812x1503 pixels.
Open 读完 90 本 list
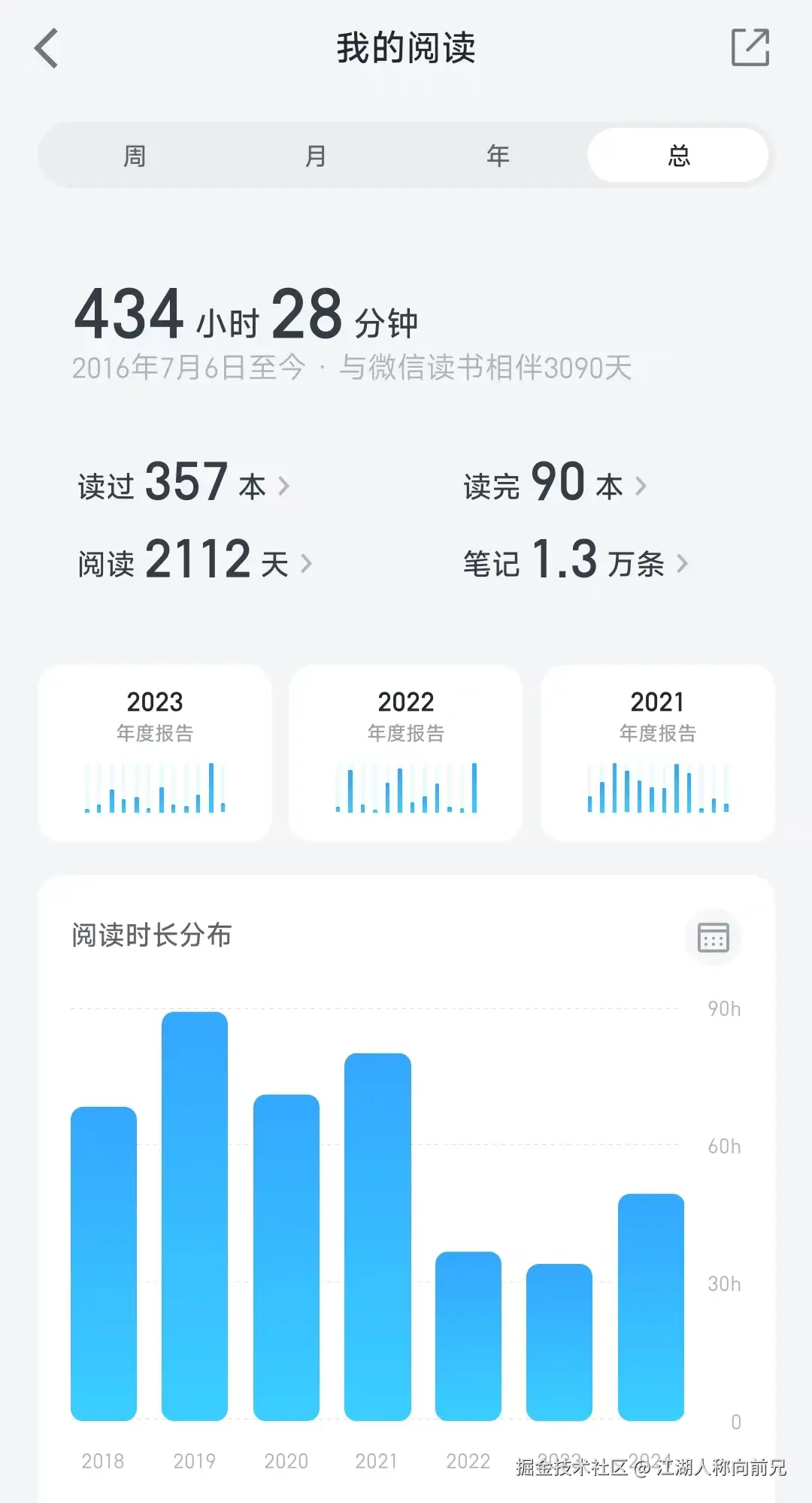[555, 483]
